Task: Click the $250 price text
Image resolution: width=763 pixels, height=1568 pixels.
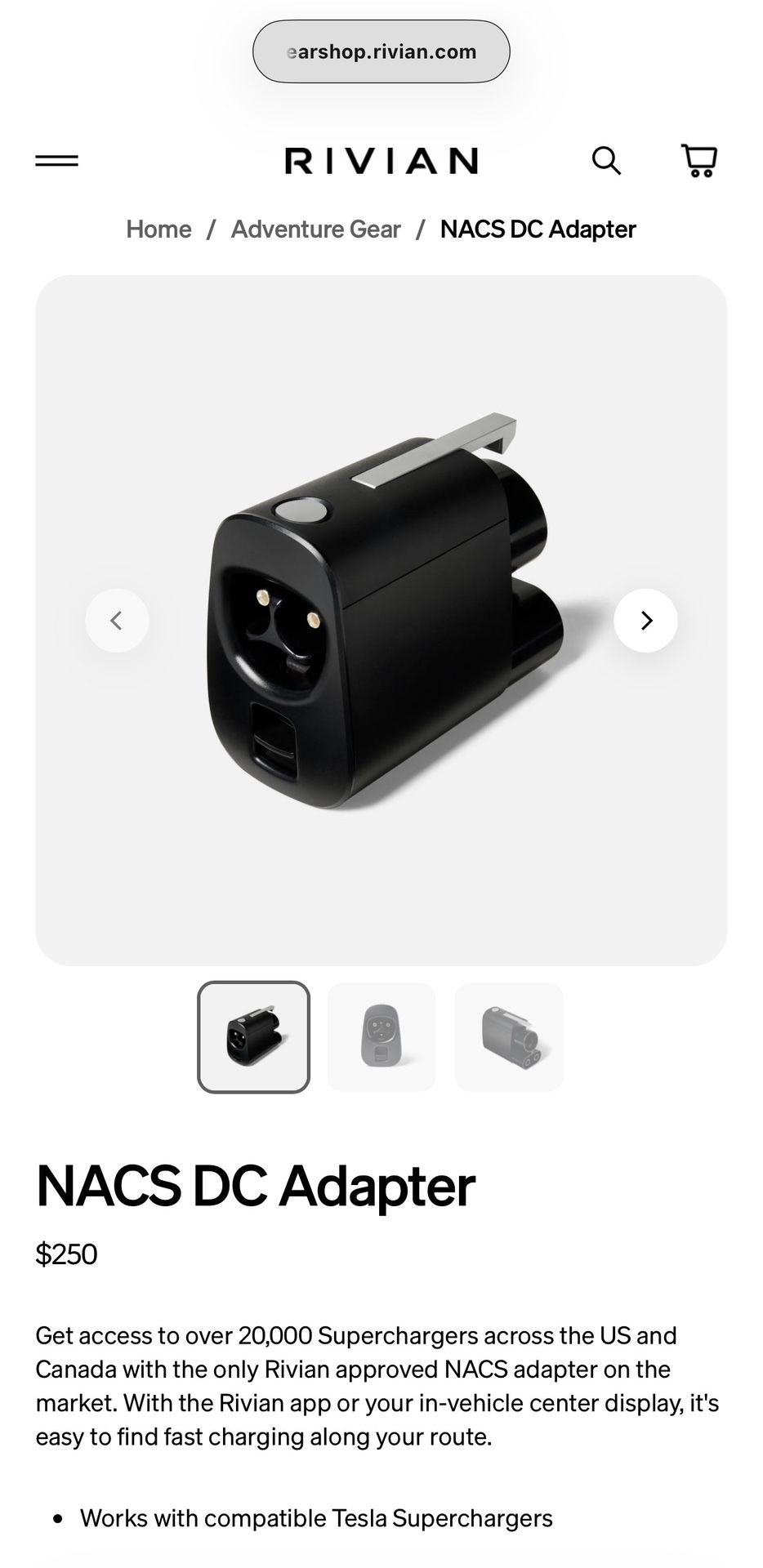Action: tap(65, 1254)
